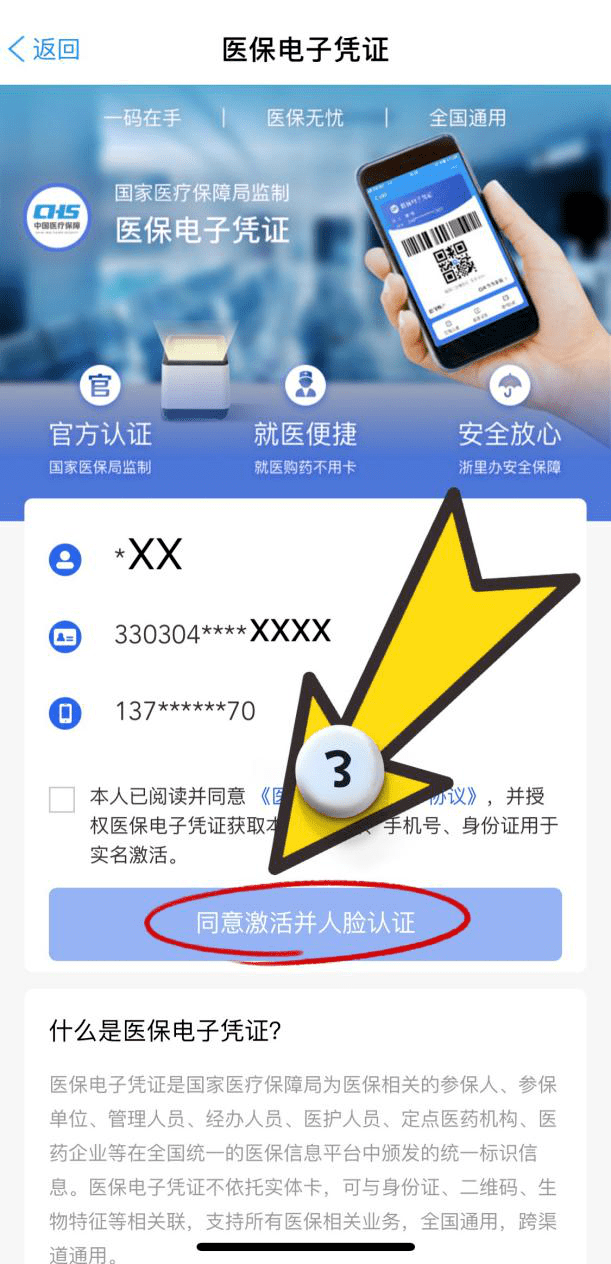Check the 本人已阅读并同意 agreement checkbox
611x1264 pixels.
coord(62,799)
